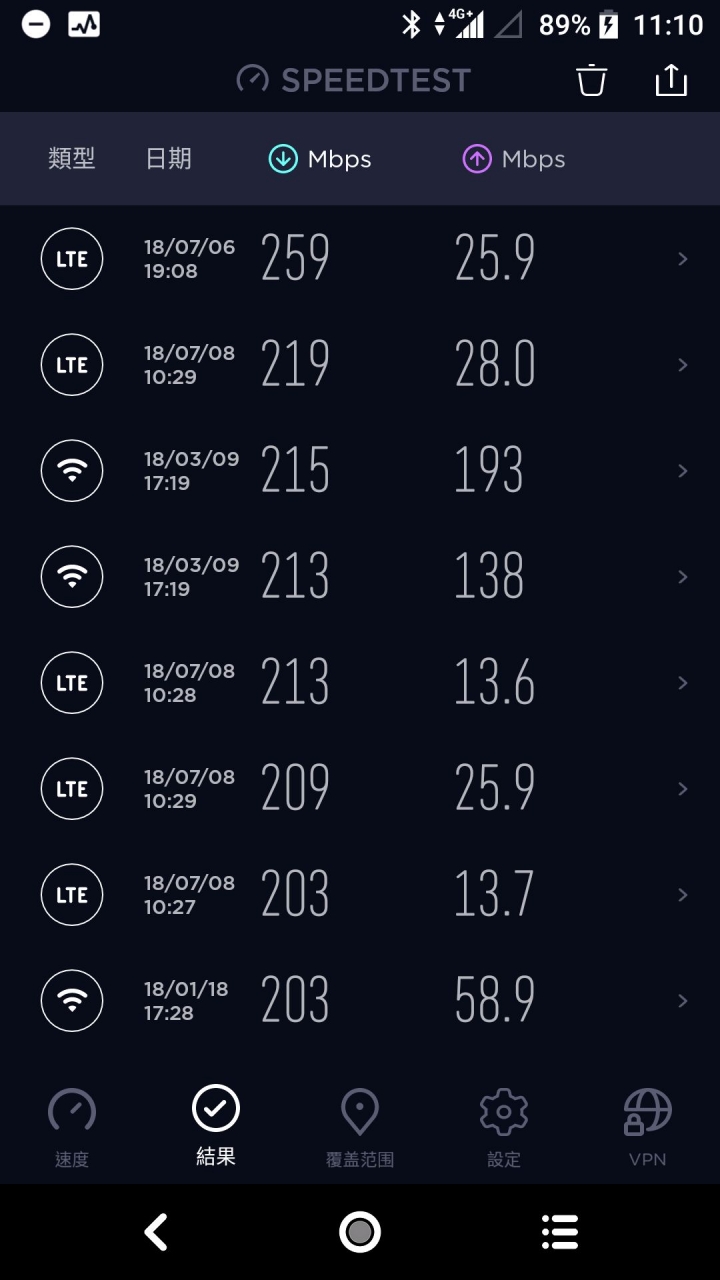Switch to the 速度 tab
The image size is (720, 1280).
coord(72,1128)
